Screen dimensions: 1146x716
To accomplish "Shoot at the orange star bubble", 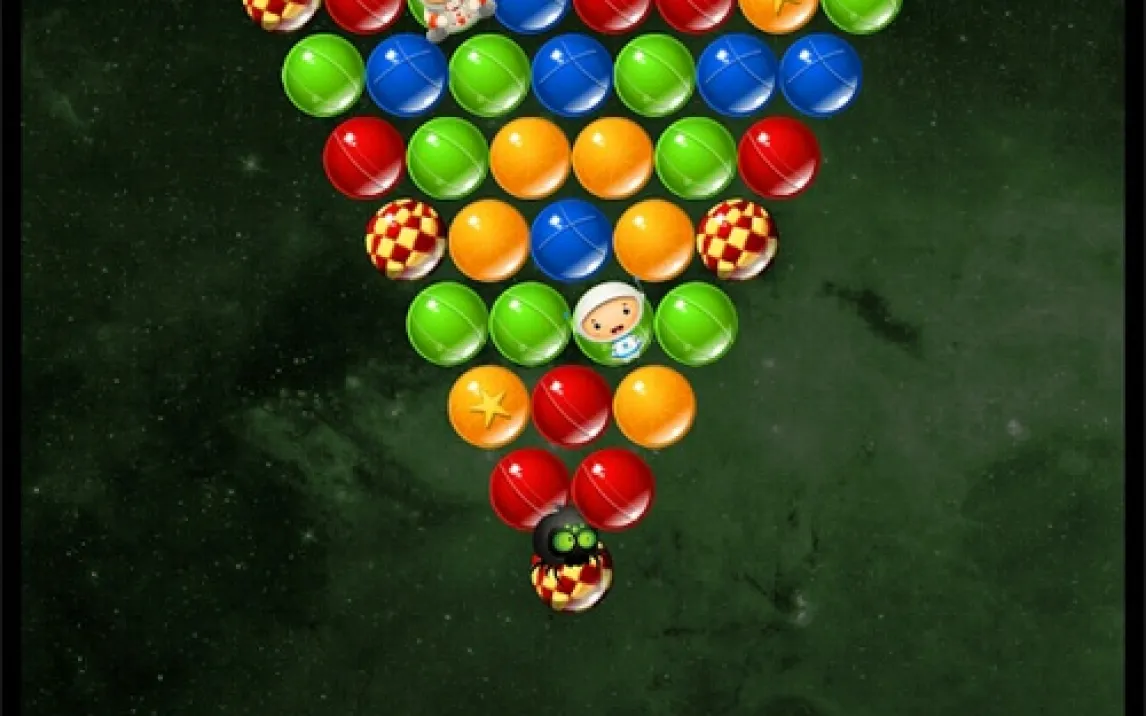I will point(488,406).
